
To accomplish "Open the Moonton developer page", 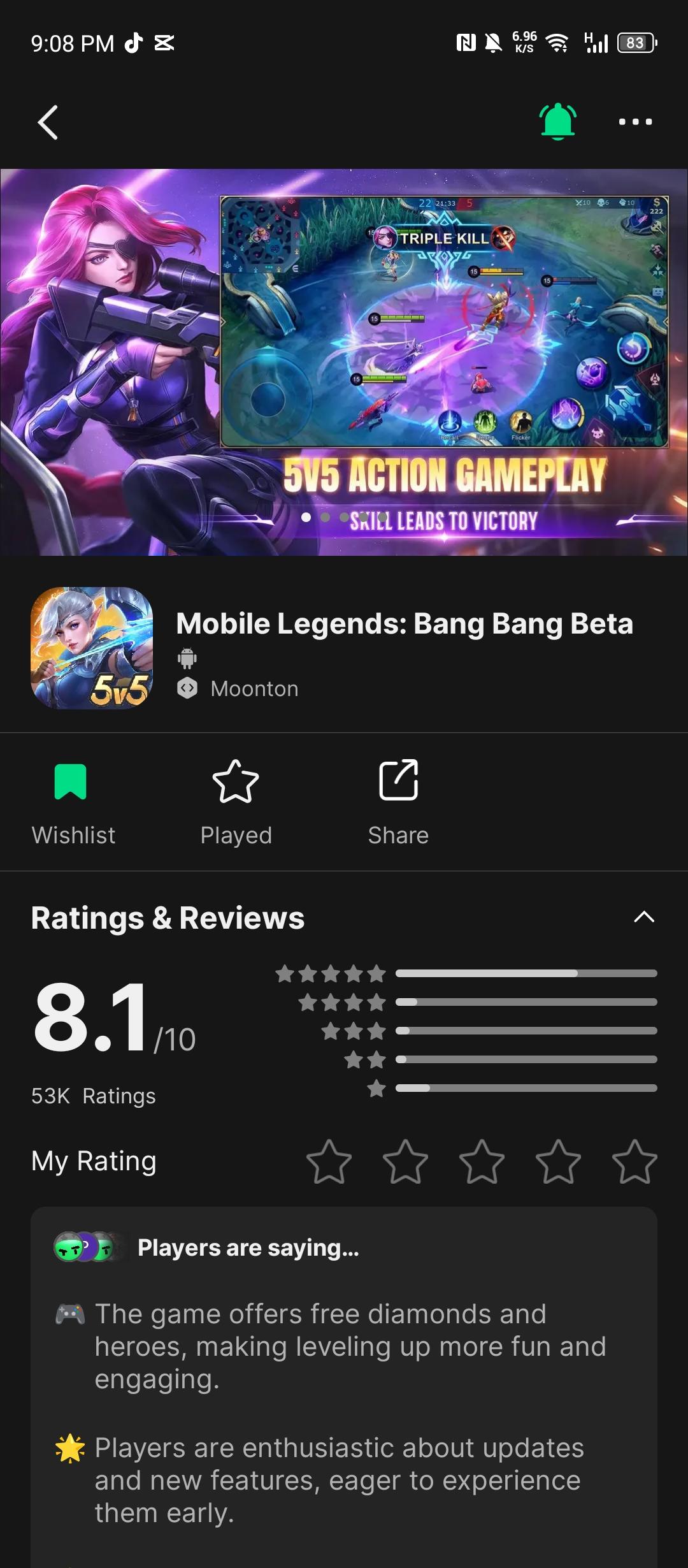I will 254,689.
